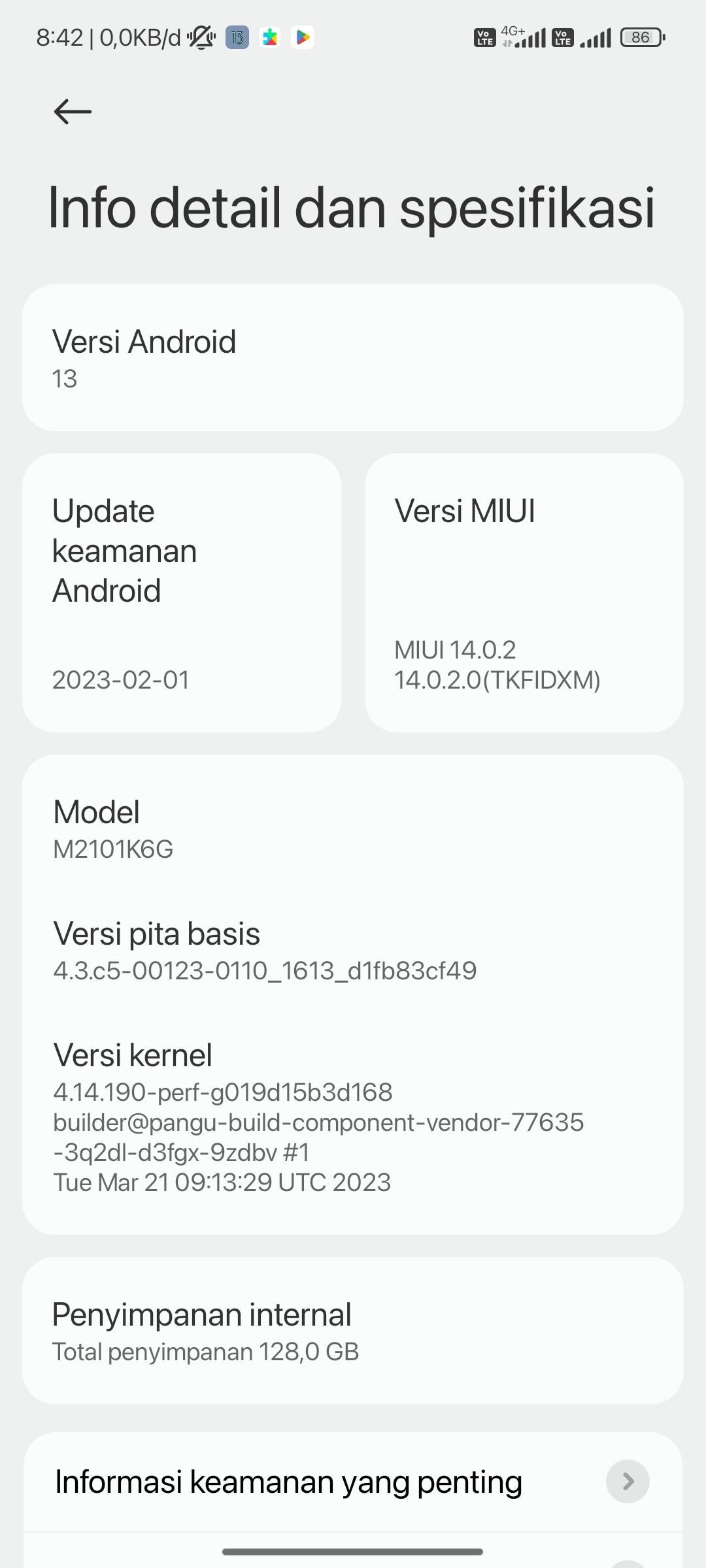Tap the Versi MIUI card
This screenshot has height=1568, width=706.
point(524,593)
